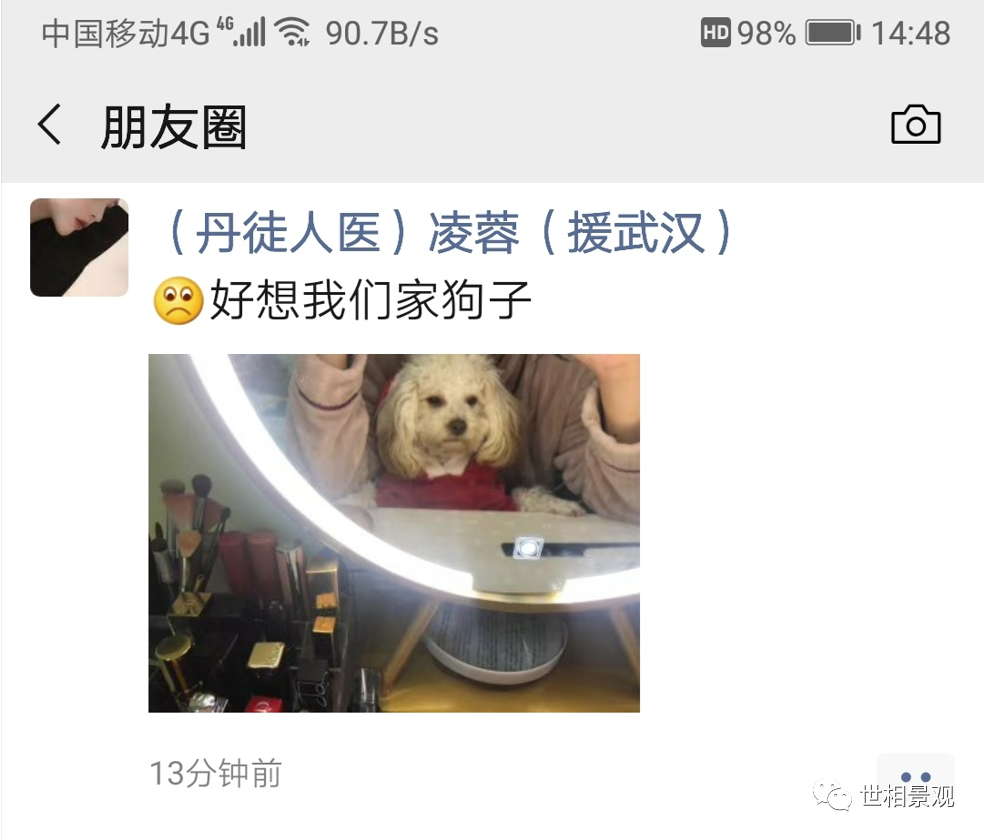The height and width of the screenshot is (839, 986).
Task: Open the like and comment dots button
Action: [x=915, y=777]
